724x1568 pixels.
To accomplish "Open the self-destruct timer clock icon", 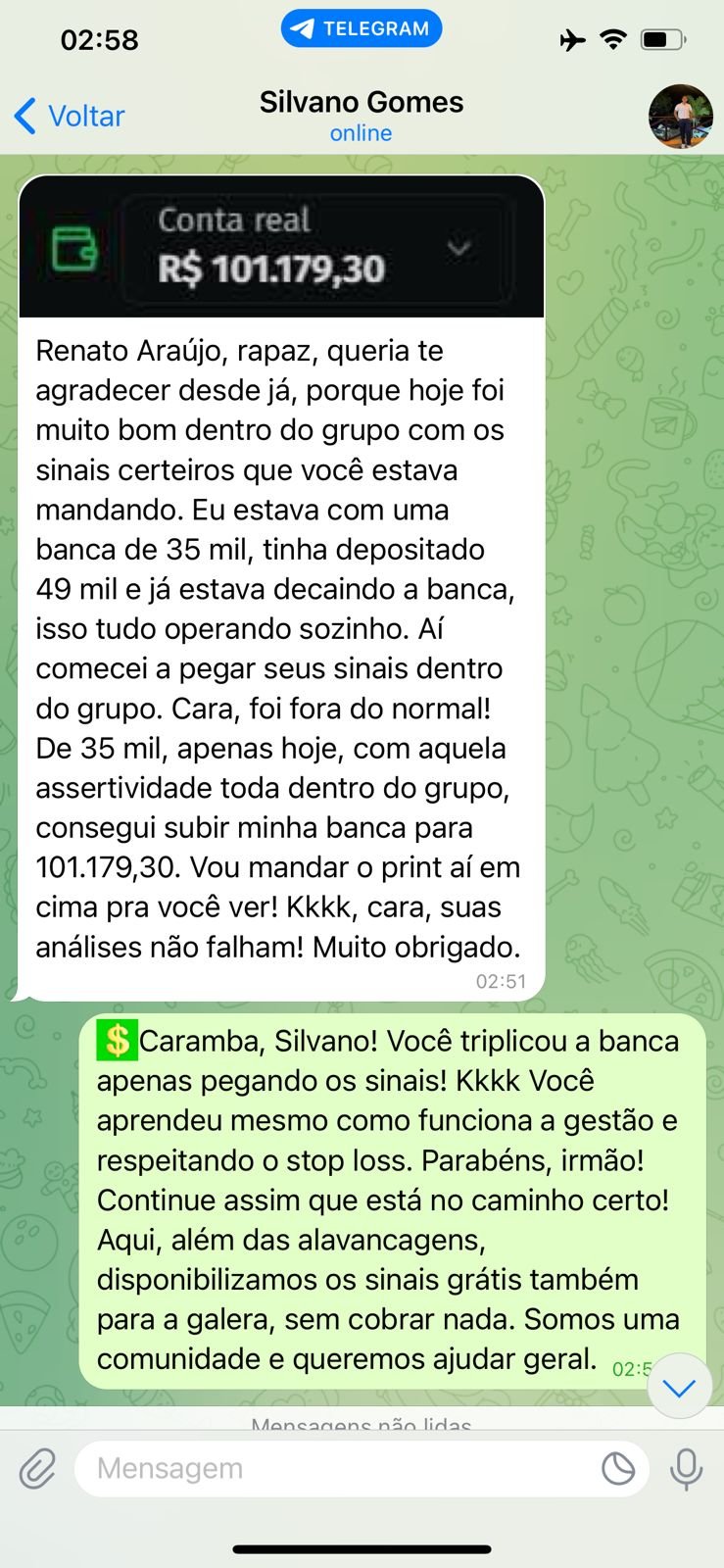I will click(x=616, y=1468).
